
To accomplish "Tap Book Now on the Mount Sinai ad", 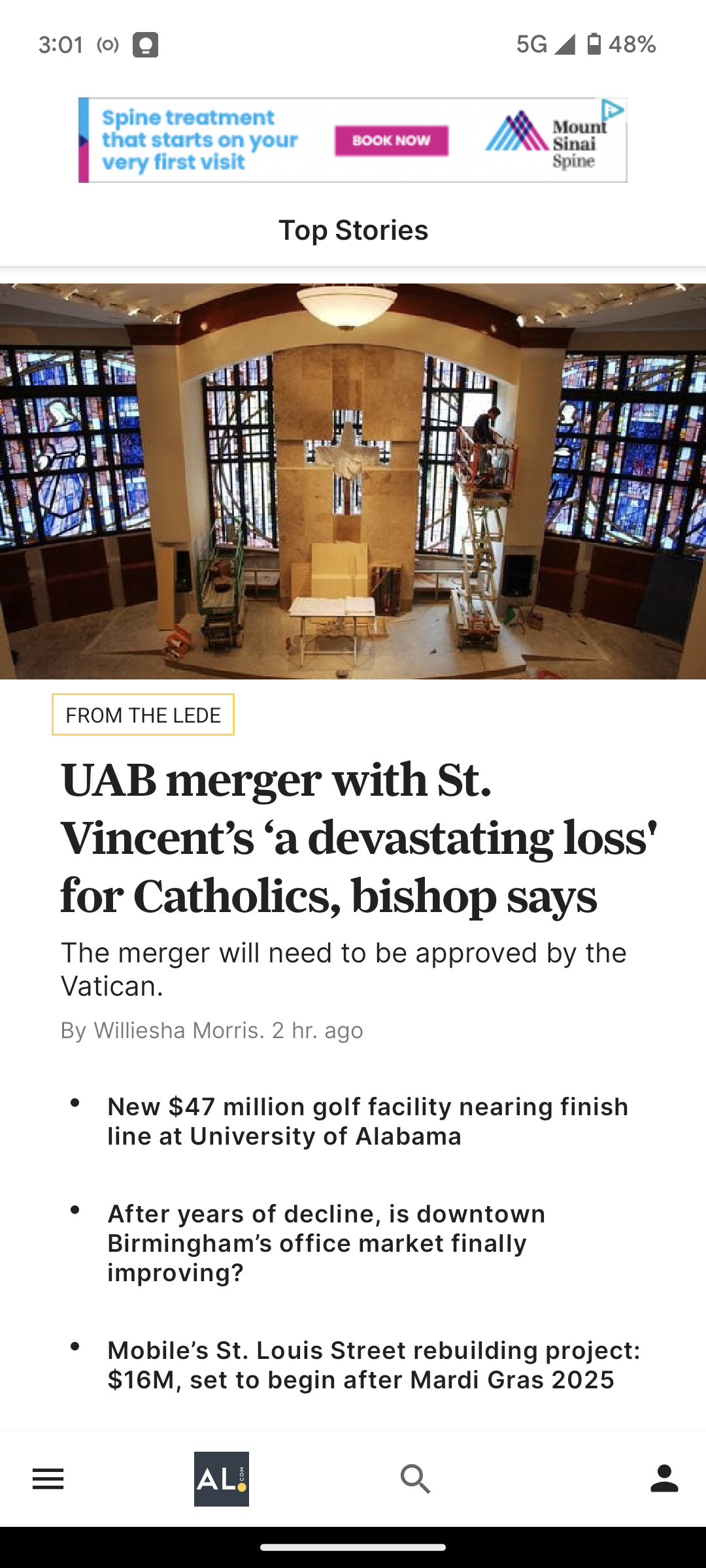I will 392,140.
